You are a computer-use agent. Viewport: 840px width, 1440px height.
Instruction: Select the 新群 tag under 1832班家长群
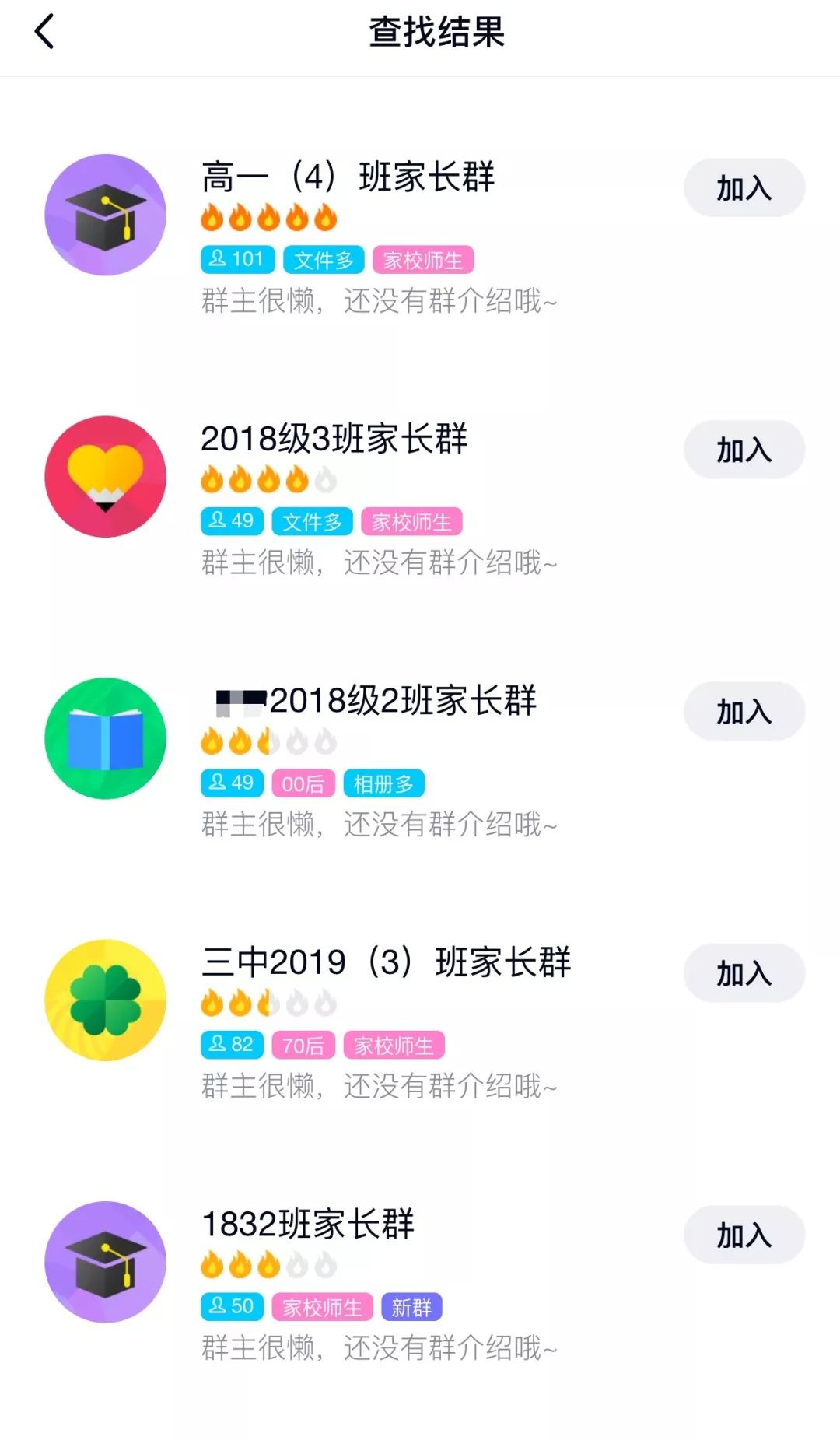click(x=413, y=1307)
